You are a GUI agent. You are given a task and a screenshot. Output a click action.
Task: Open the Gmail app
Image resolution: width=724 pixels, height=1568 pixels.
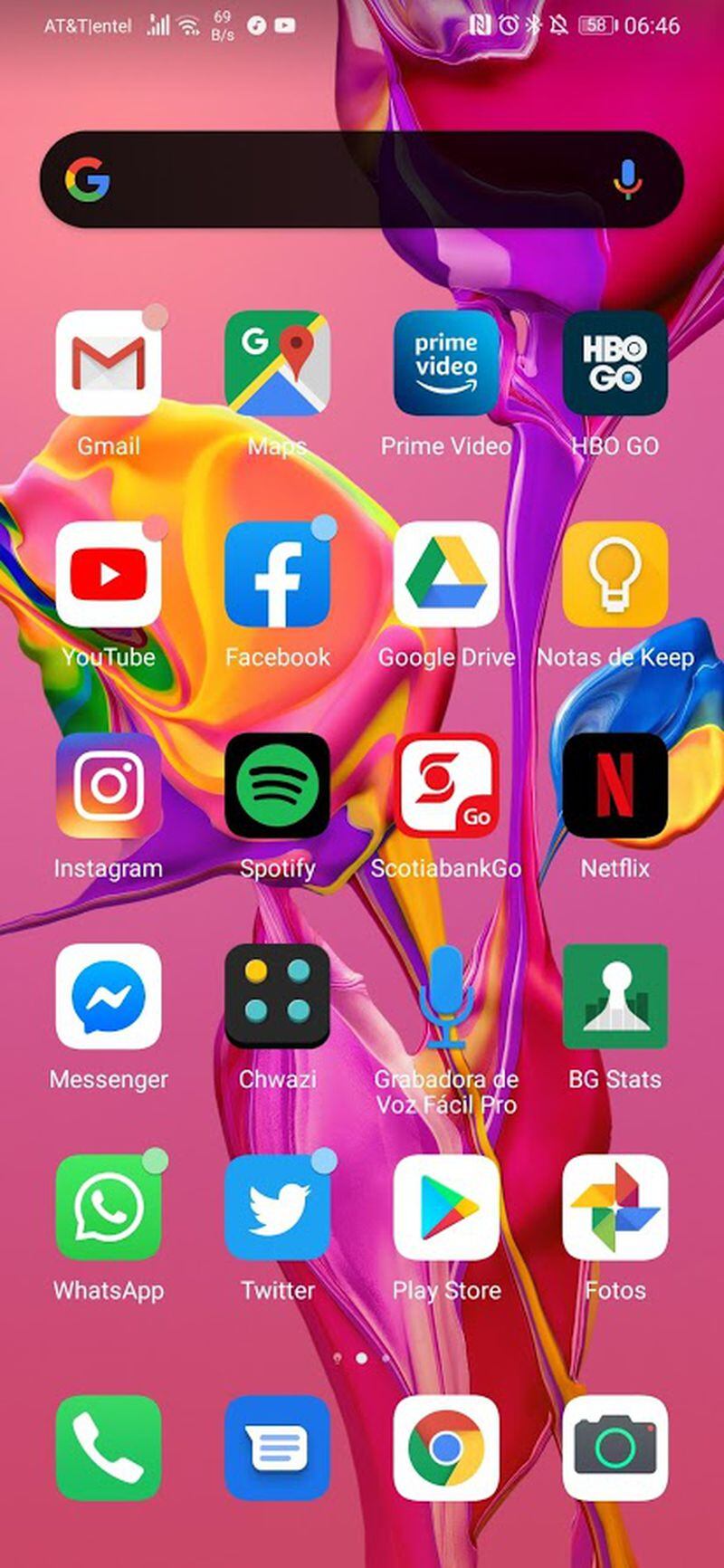[109, 363]
